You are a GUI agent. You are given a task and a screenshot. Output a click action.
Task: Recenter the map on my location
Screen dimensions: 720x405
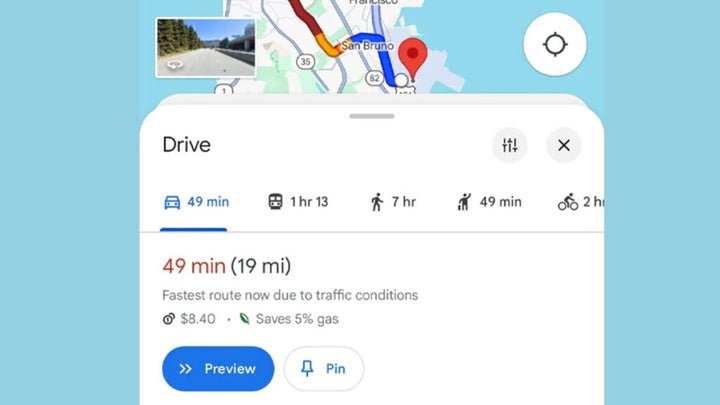click(x=554, y=45)
